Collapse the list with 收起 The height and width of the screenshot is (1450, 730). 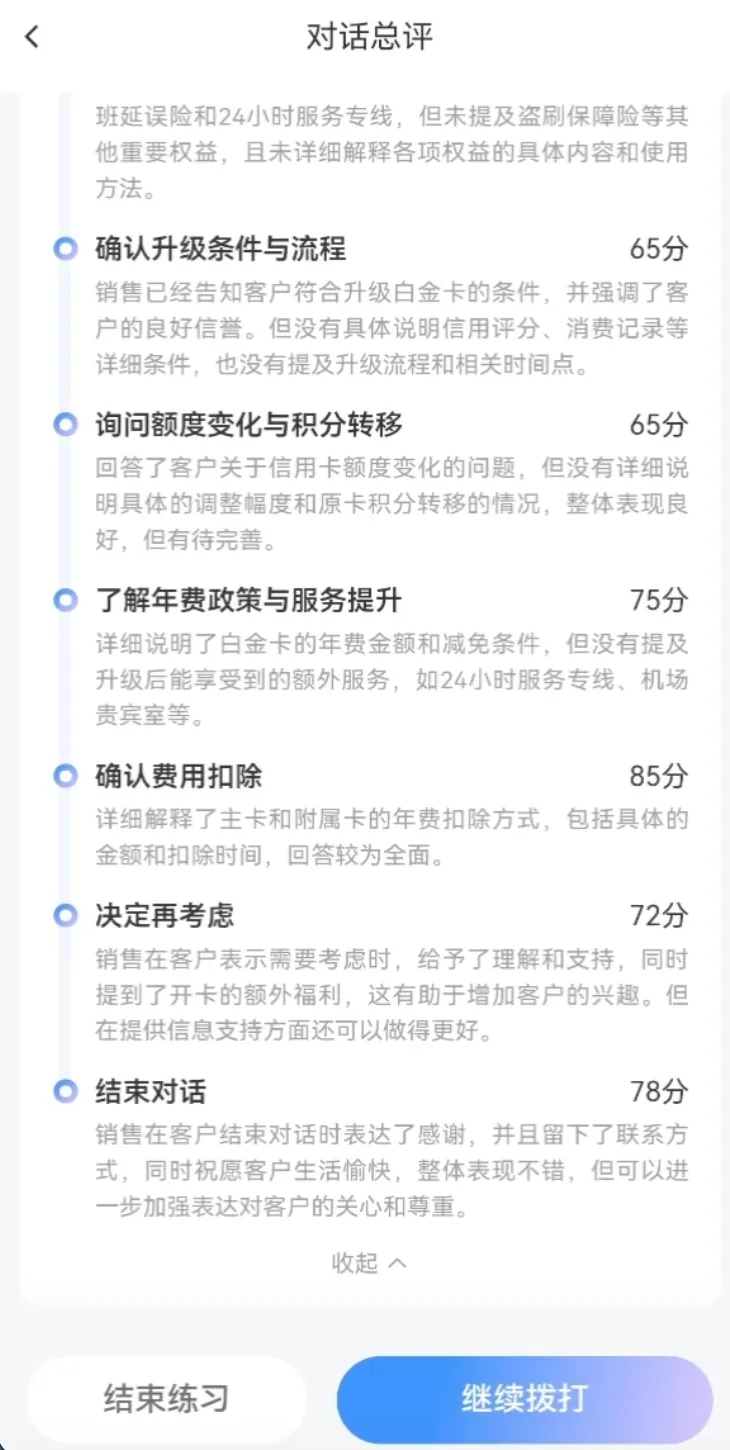pos(368,1263)
